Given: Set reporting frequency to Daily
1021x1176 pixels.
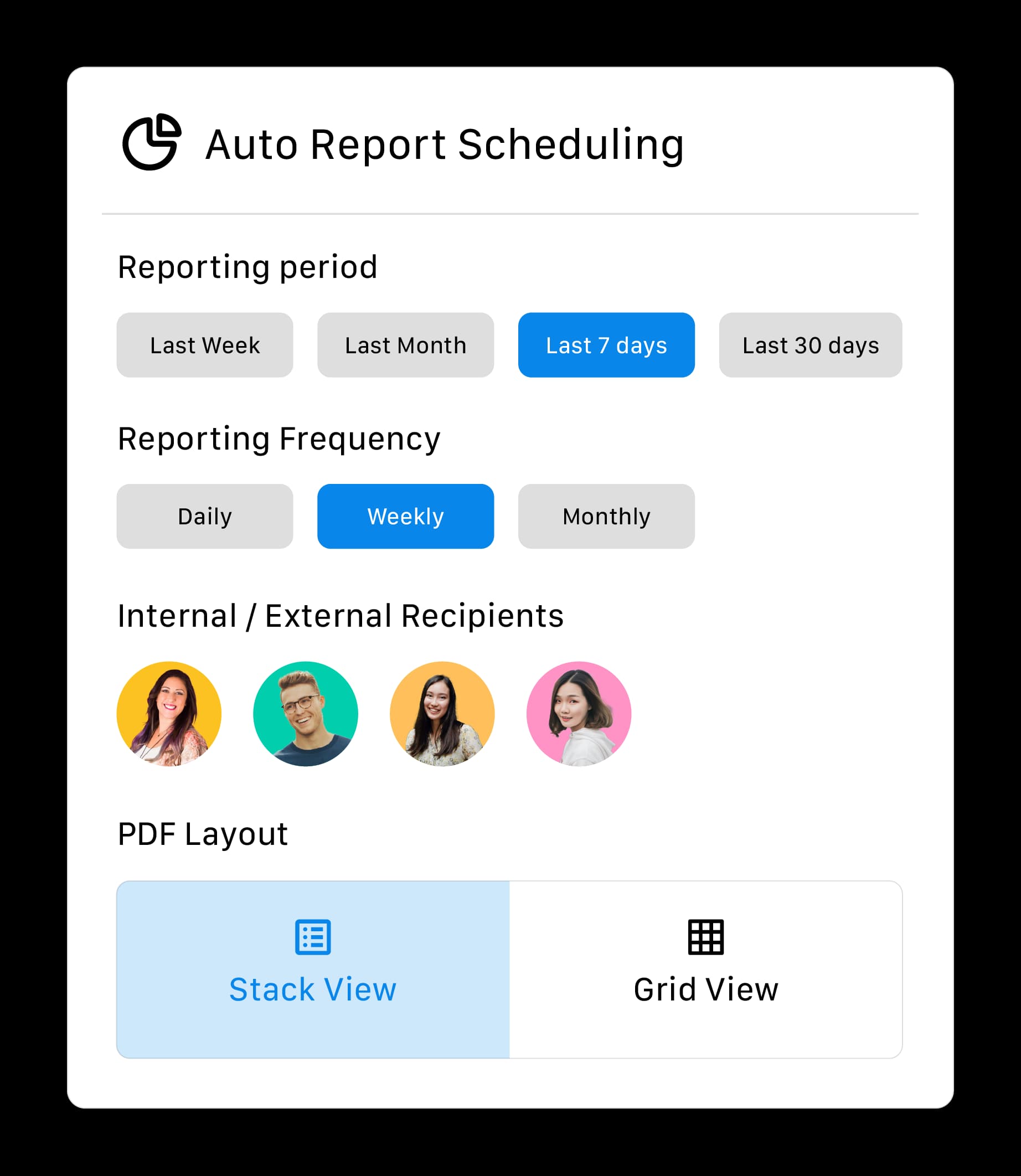Looking at the screenshot, I should 204,515.
